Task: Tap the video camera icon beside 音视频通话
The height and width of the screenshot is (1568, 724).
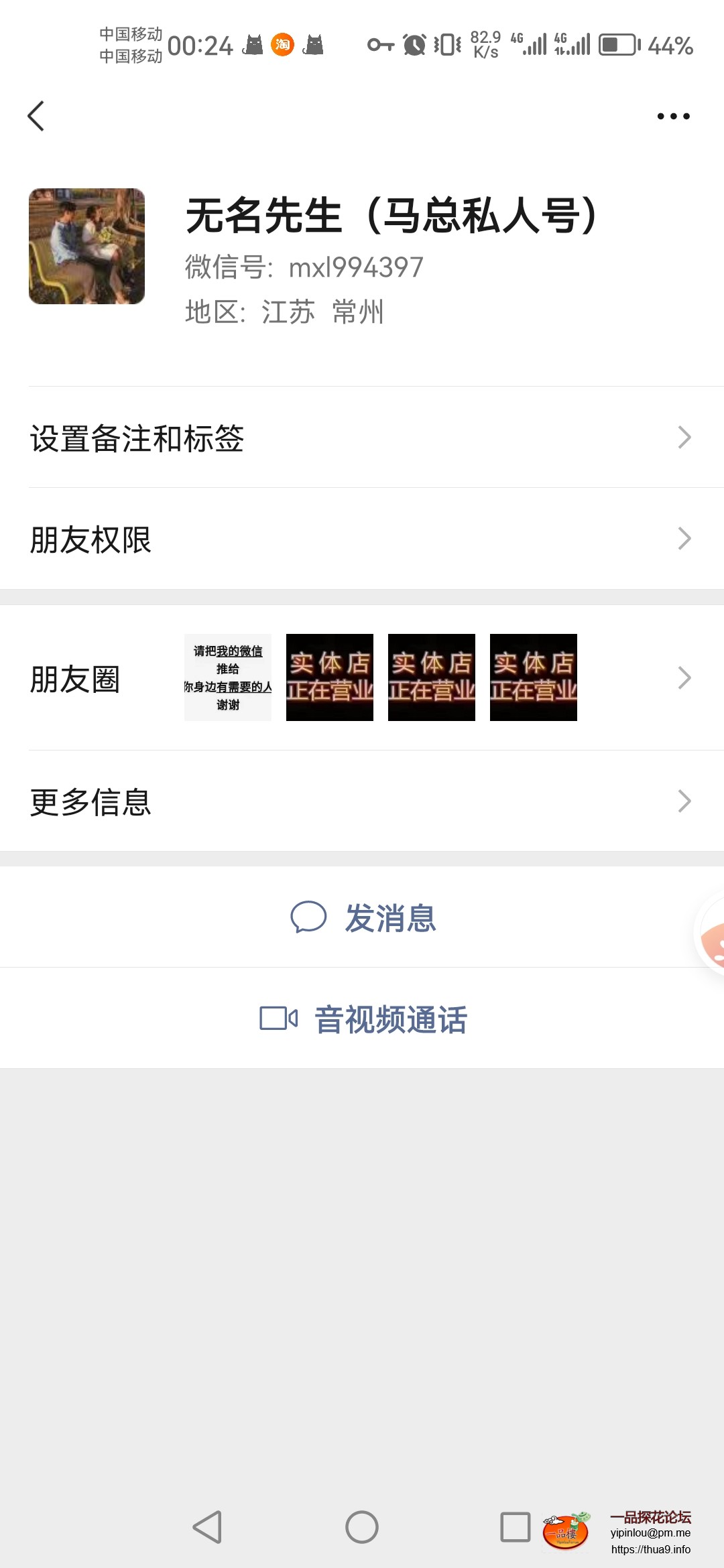Action: [x=278, y=1019]
